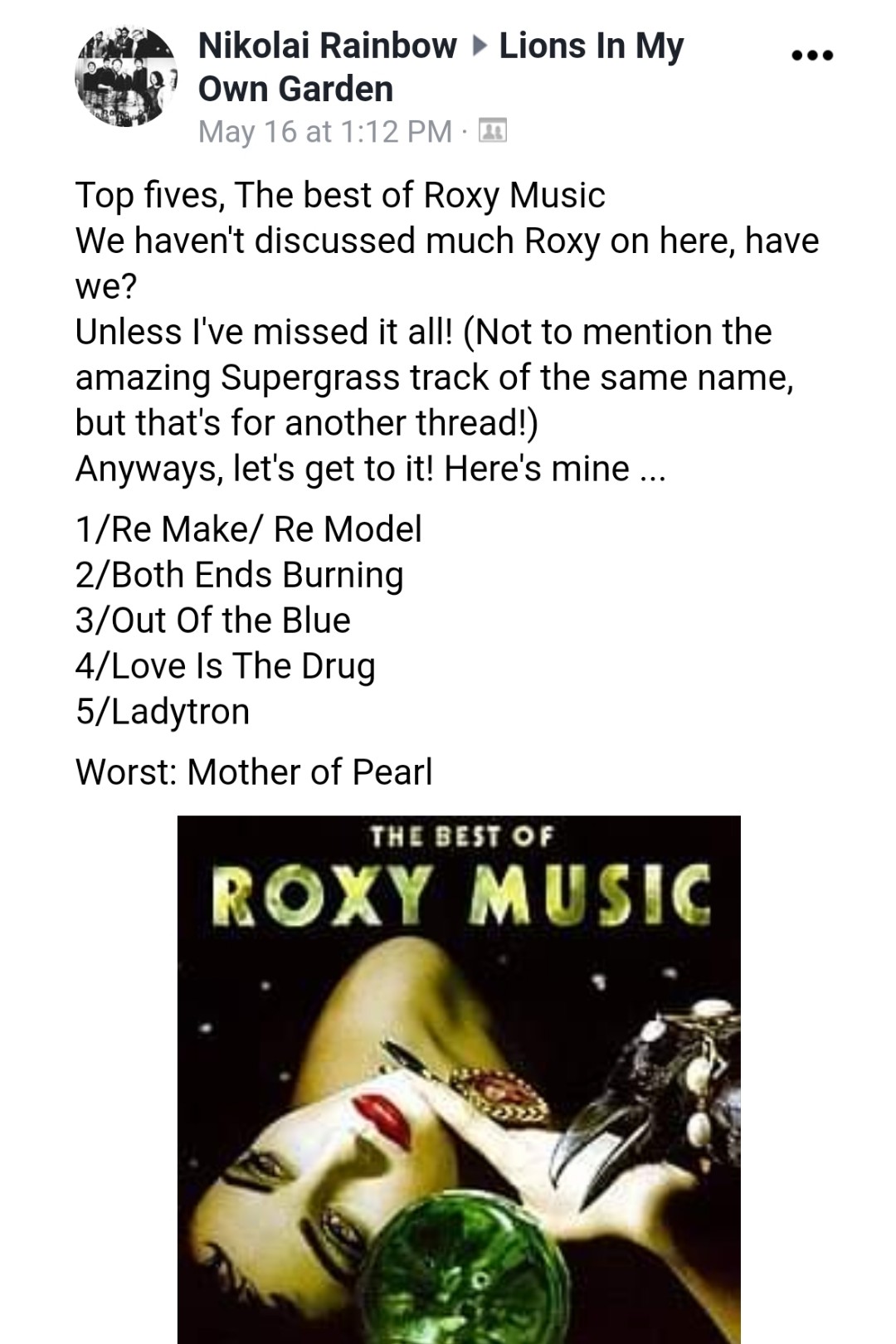Open the post timestamp May 16 at 1:12 PM
The height and width of the screenshot is (1344, 896).
pos(324,131)
